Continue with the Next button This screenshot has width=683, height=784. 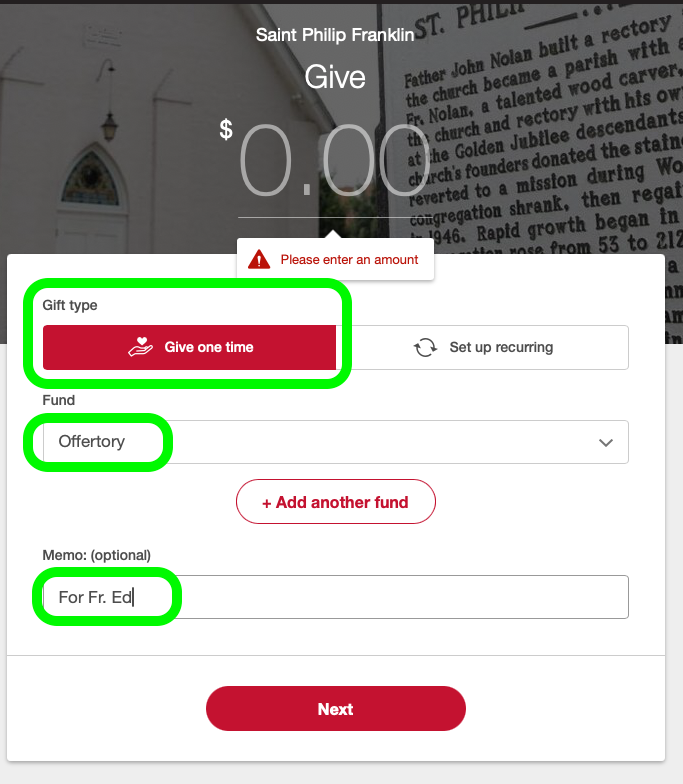[x=335, y=709]
